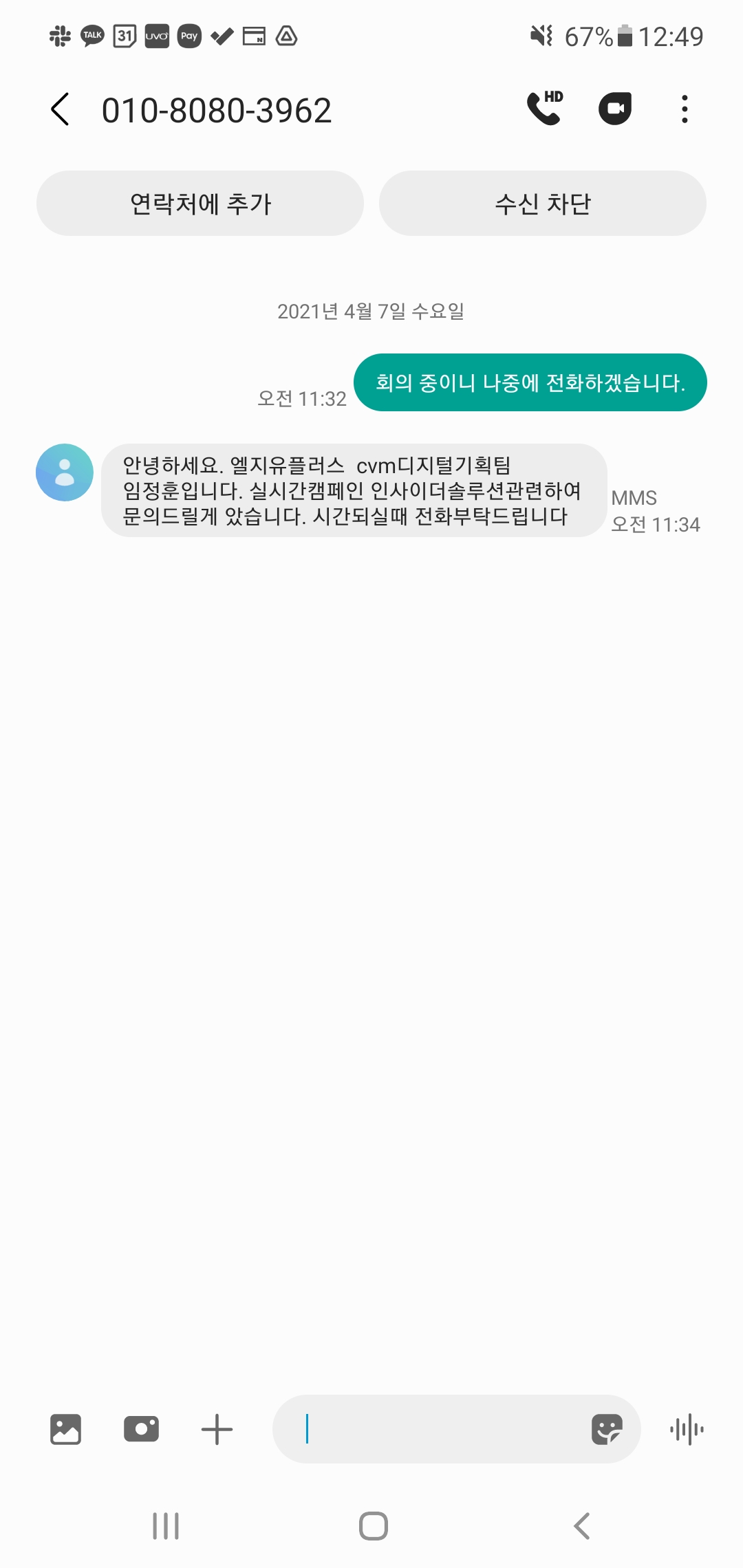Attach an image from the gallery
The height and width of the screenshot is (1568, 743).
coord(66,1429)
